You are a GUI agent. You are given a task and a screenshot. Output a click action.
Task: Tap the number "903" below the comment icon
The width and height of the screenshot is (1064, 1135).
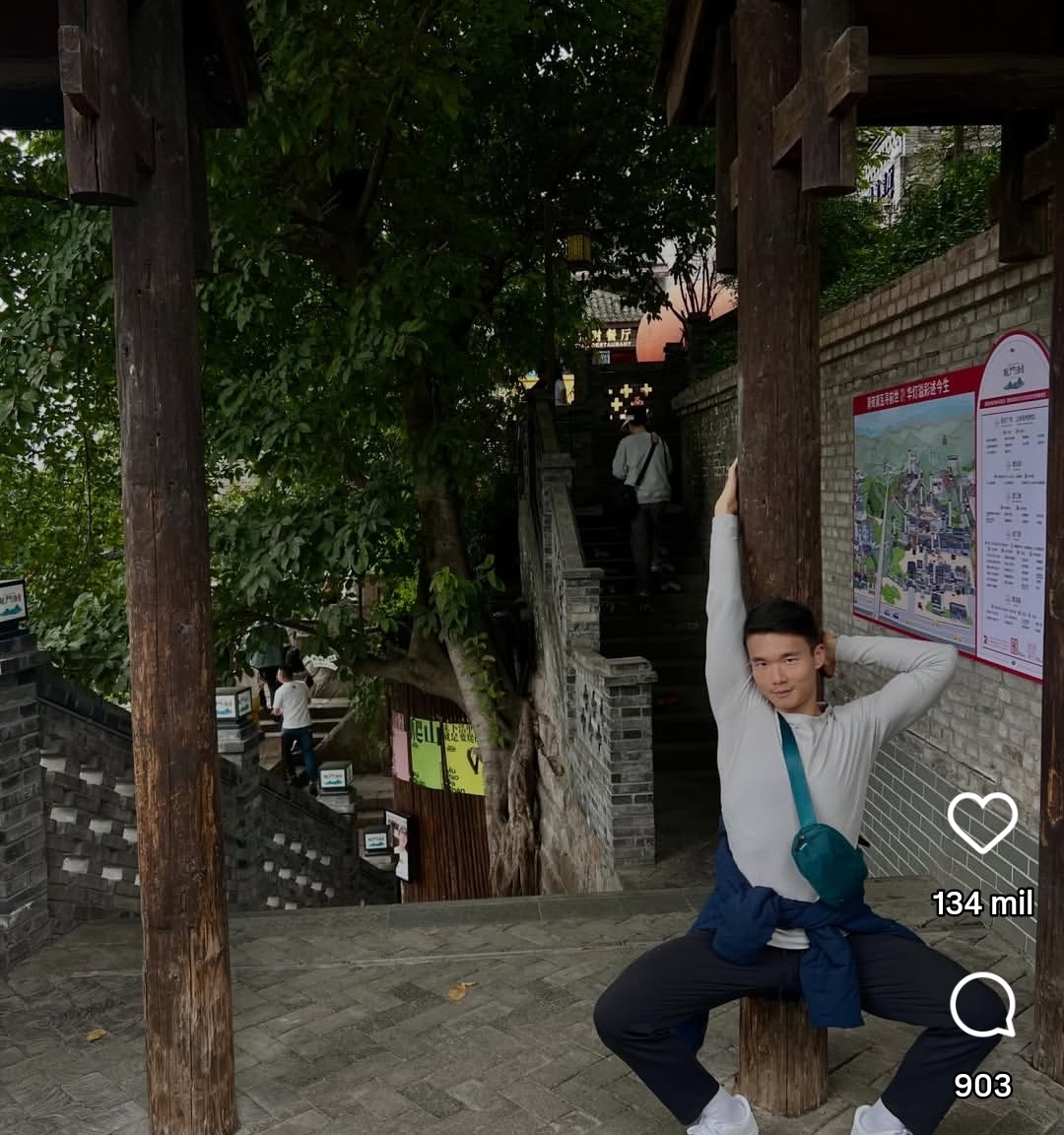(981, 1087)
